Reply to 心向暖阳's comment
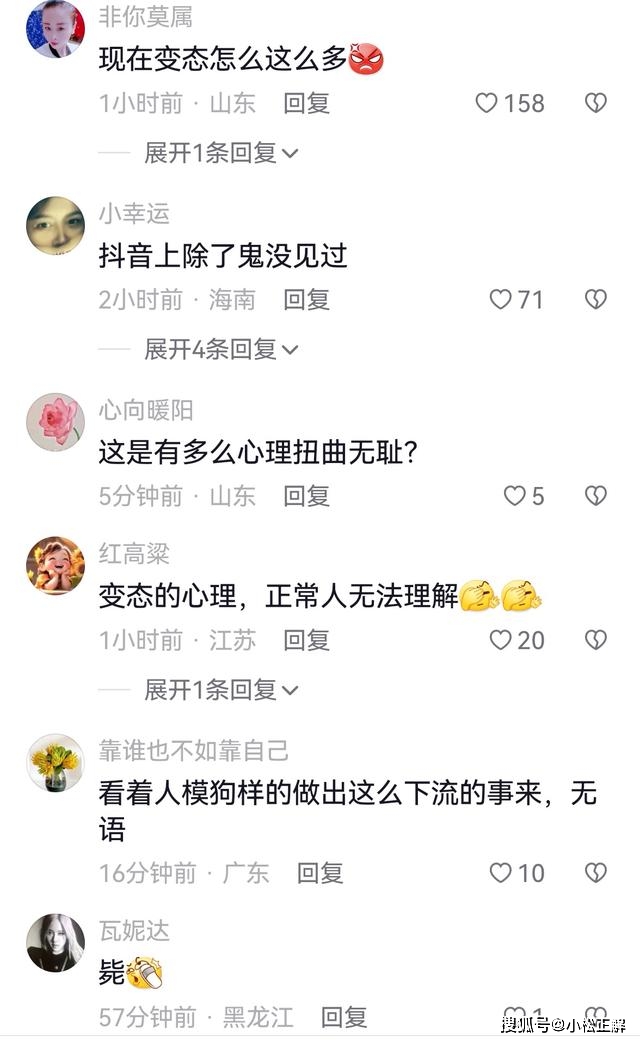 [x=306, y=496]
